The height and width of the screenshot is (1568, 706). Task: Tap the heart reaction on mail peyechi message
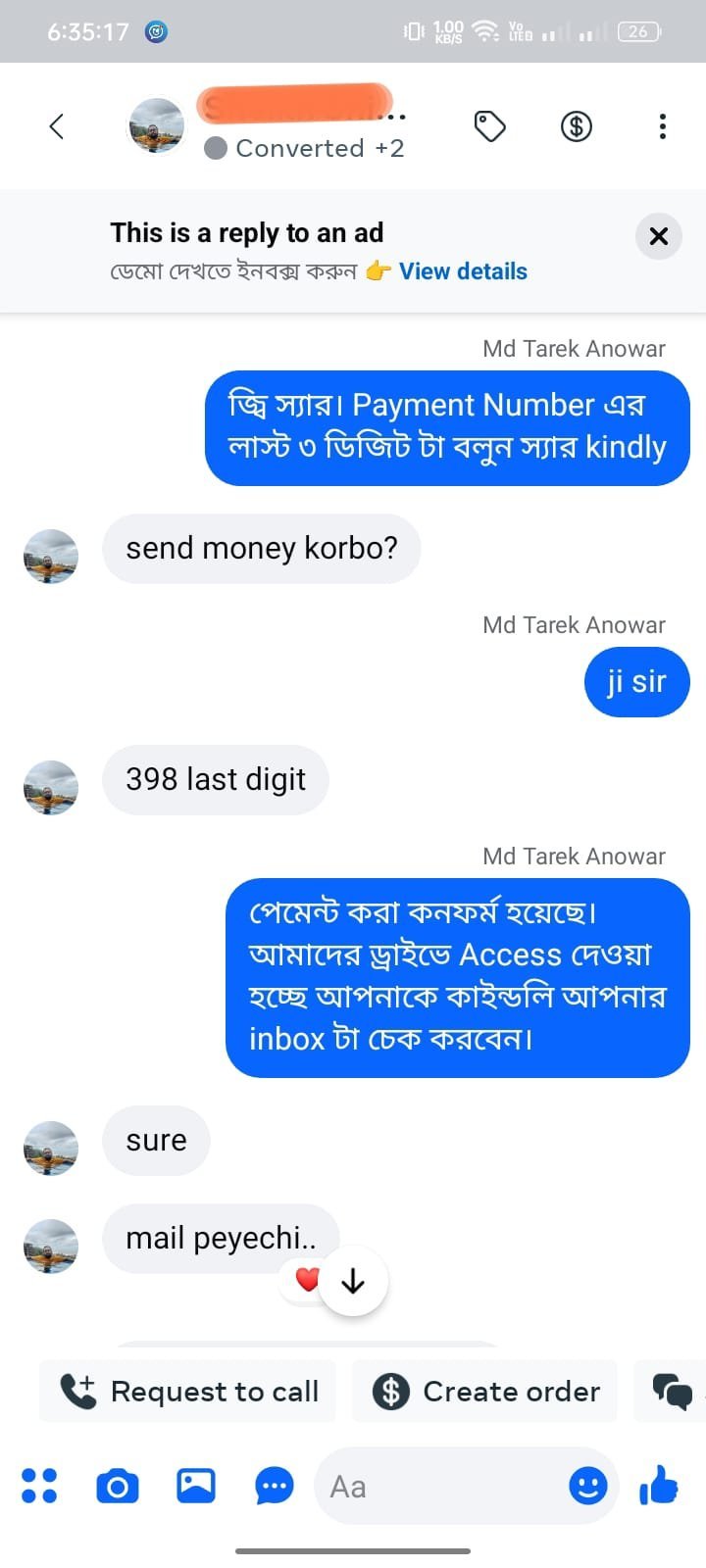coord(307,1279)
